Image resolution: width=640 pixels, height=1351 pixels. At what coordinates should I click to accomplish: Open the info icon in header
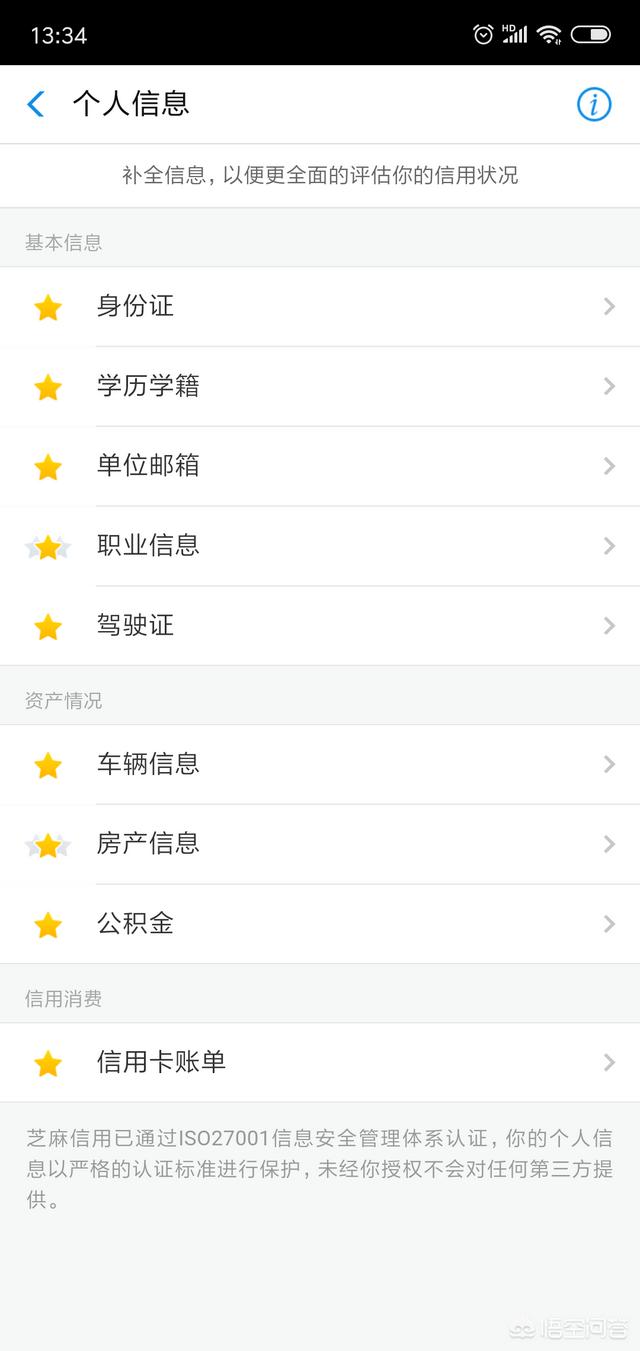[x=594, y=104]
